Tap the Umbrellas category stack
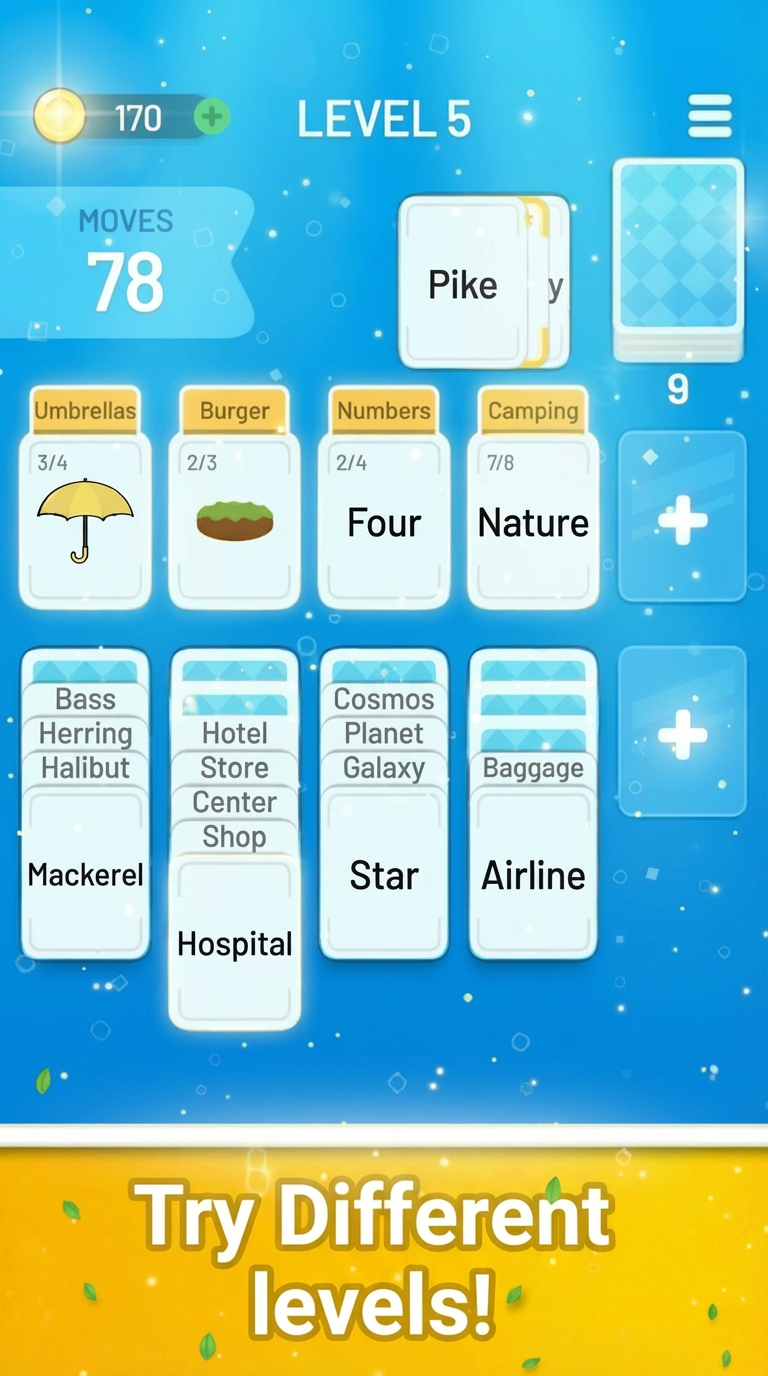The width and height of the screenshot is (768, 1376). click(85, 498)
